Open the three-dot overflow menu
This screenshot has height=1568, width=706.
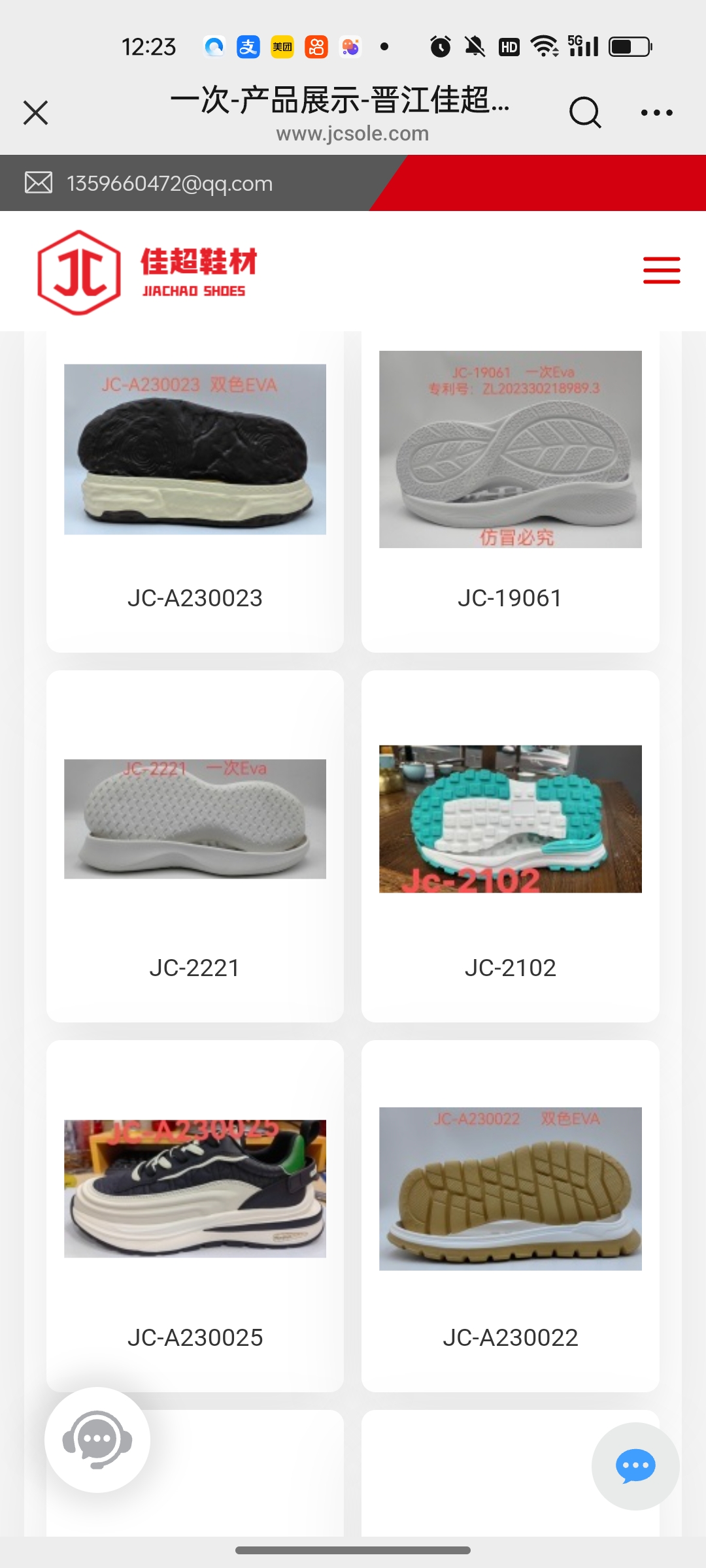point(656,113)
